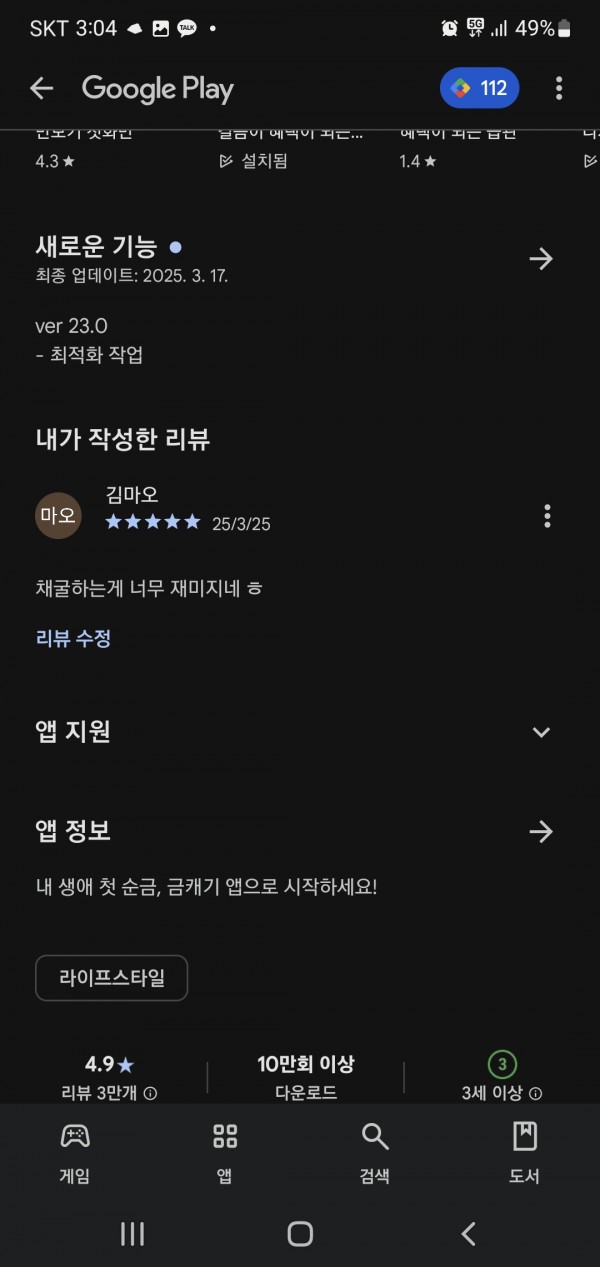The width and height of the screenshot is (600, 1267).
Task: Tap 리뷰 수정 to edit review
Action: (x=73, y=639)
